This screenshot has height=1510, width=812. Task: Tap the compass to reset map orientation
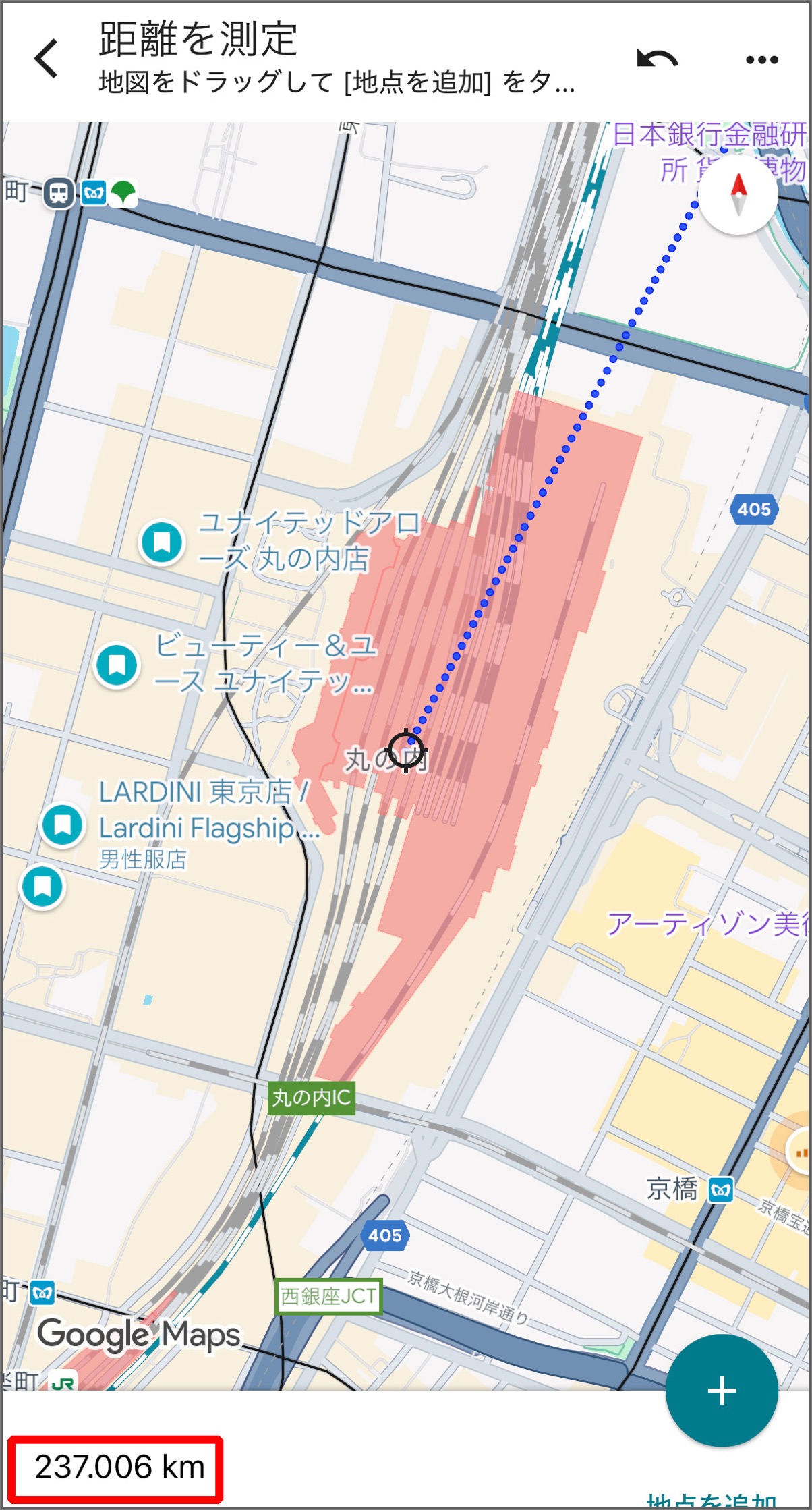pos(738,195)
